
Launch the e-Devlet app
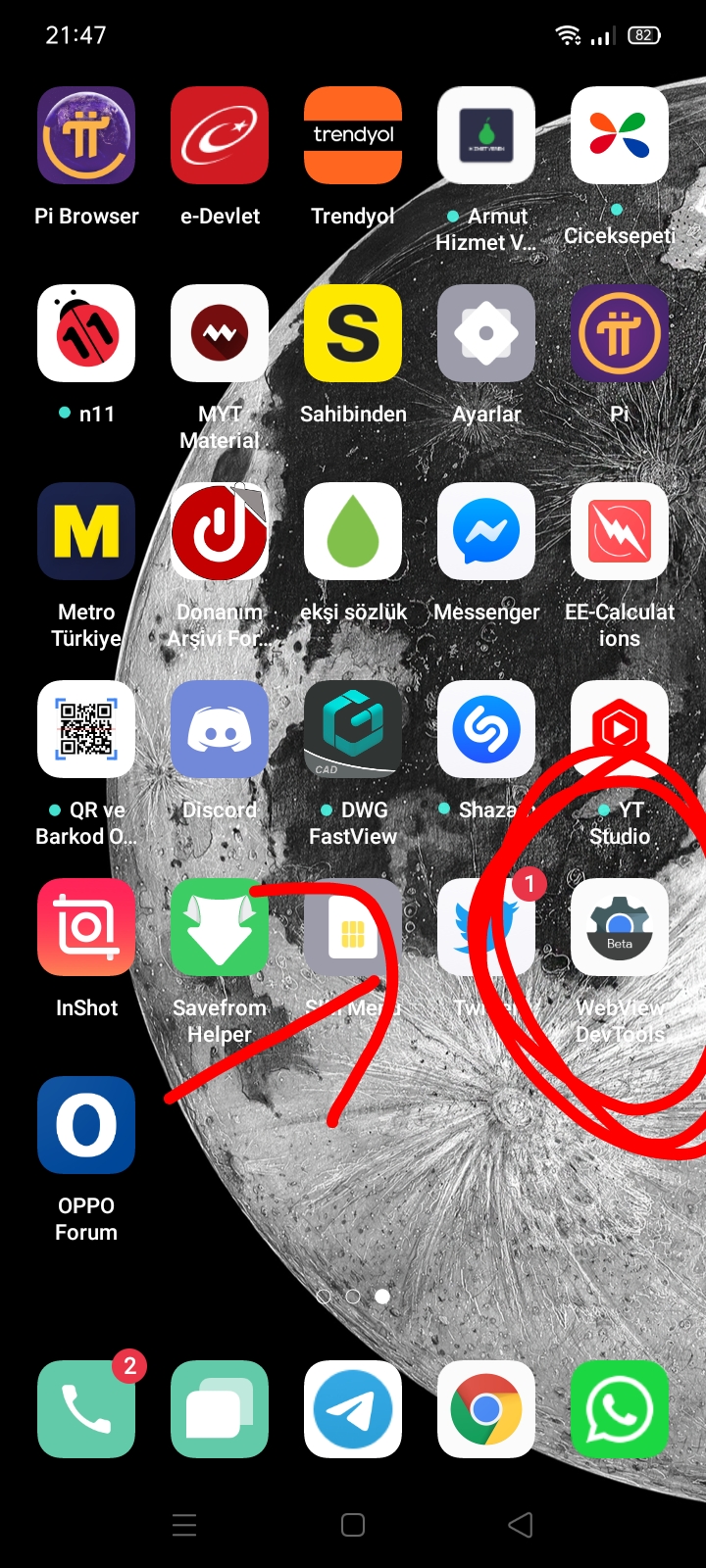click(x=220, y=135)
